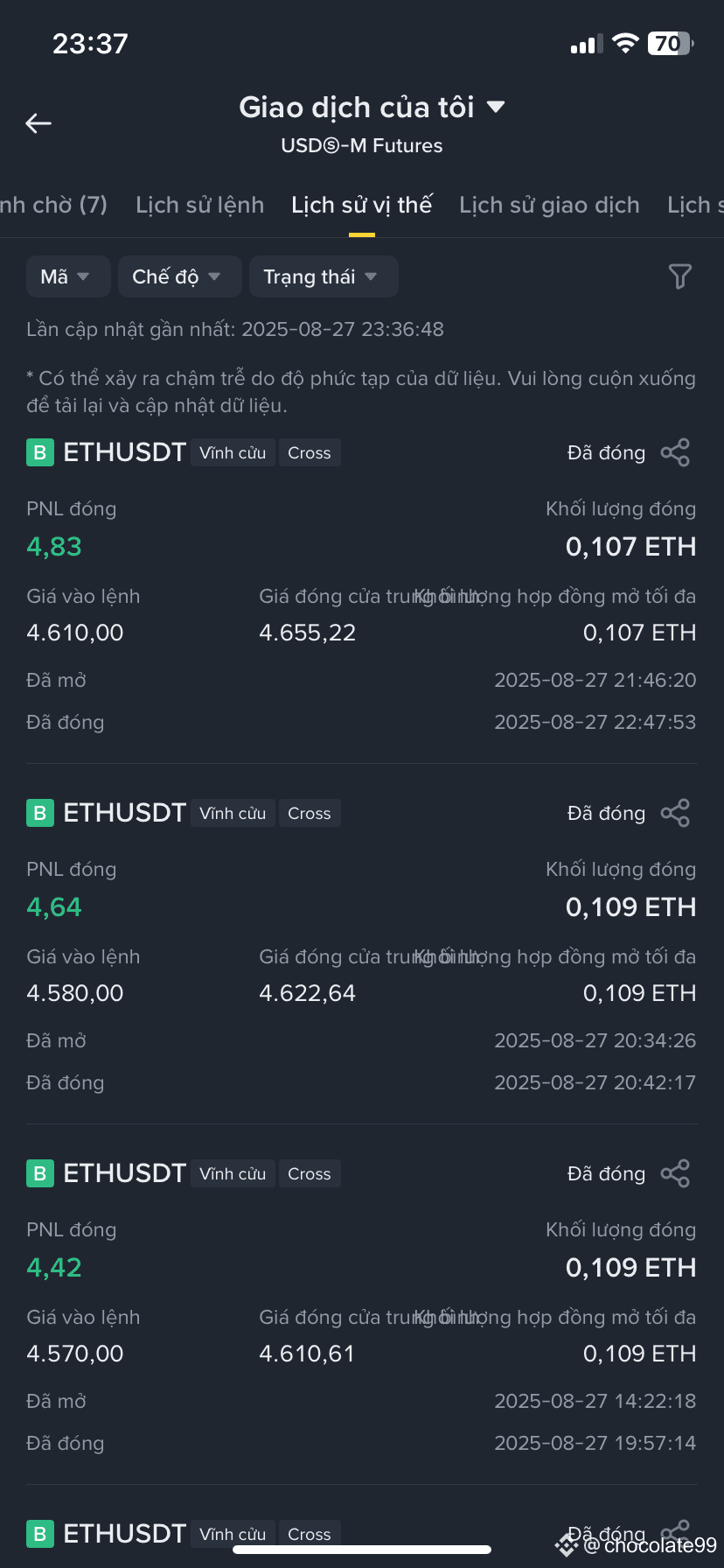Screen dimensions: 724x1568
Task: Switch to the Lịch sử lệnh tab
Action: tap(199, 205)
